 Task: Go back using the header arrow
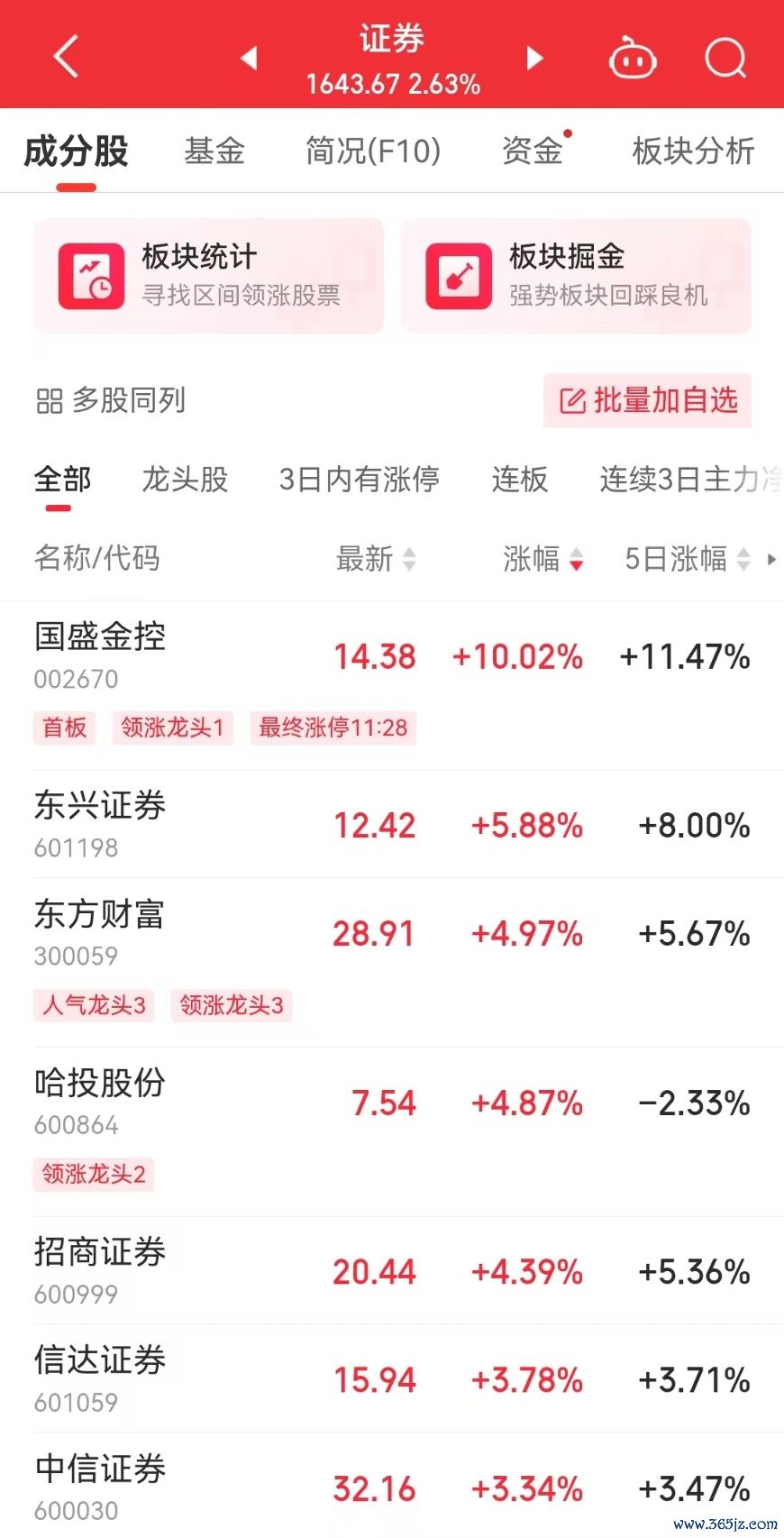[x=67, y=58]
